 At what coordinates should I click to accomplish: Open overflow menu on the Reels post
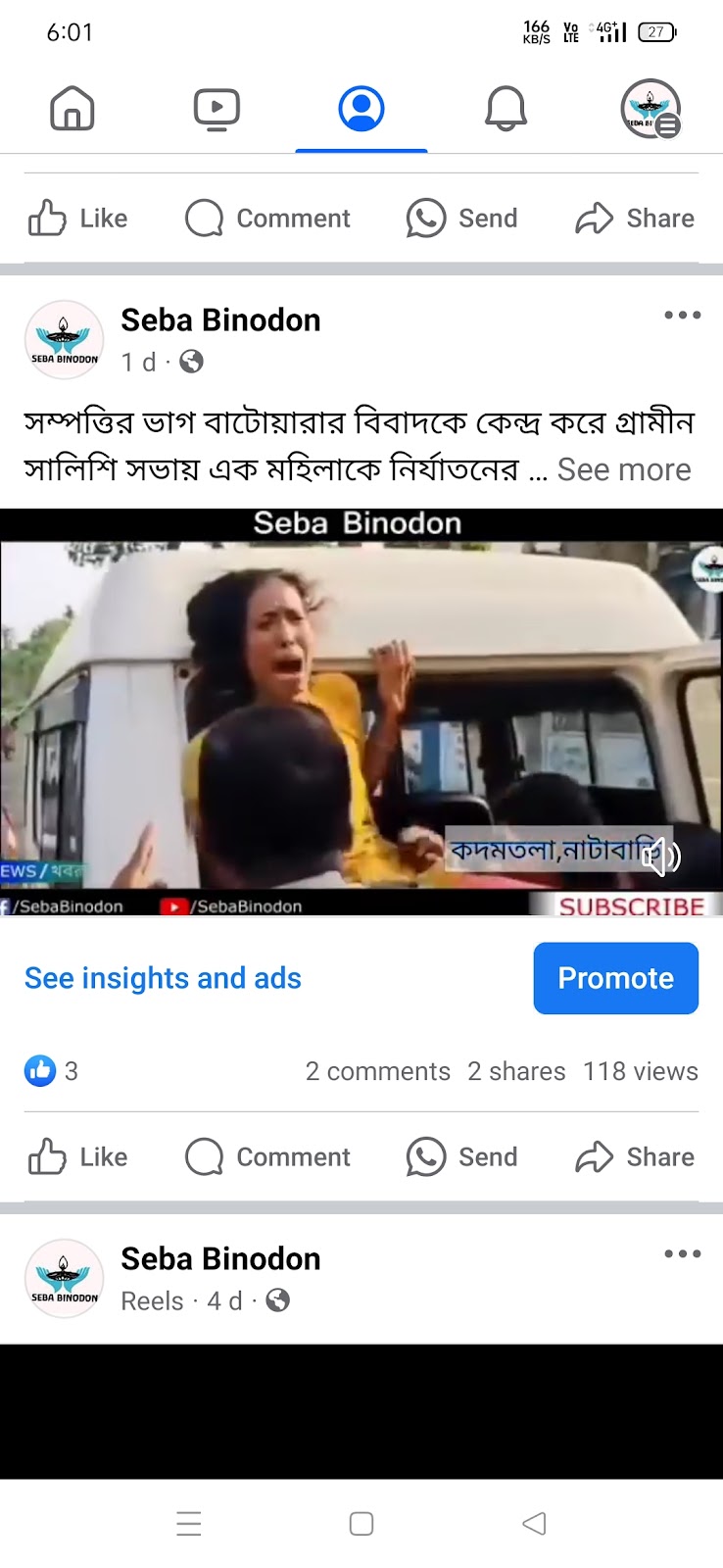click(682, 1254)
